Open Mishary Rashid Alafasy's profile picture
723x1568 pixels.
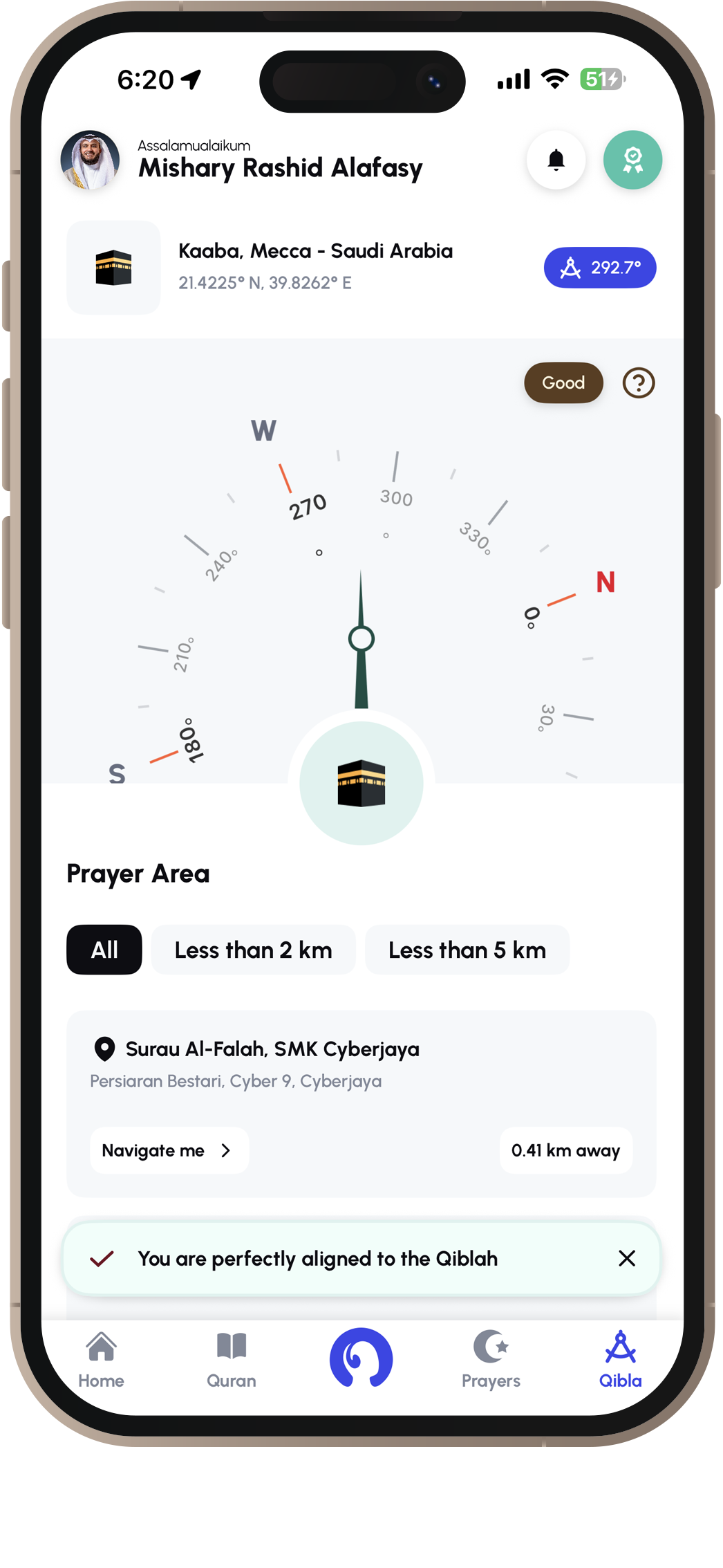coord(90,160)
